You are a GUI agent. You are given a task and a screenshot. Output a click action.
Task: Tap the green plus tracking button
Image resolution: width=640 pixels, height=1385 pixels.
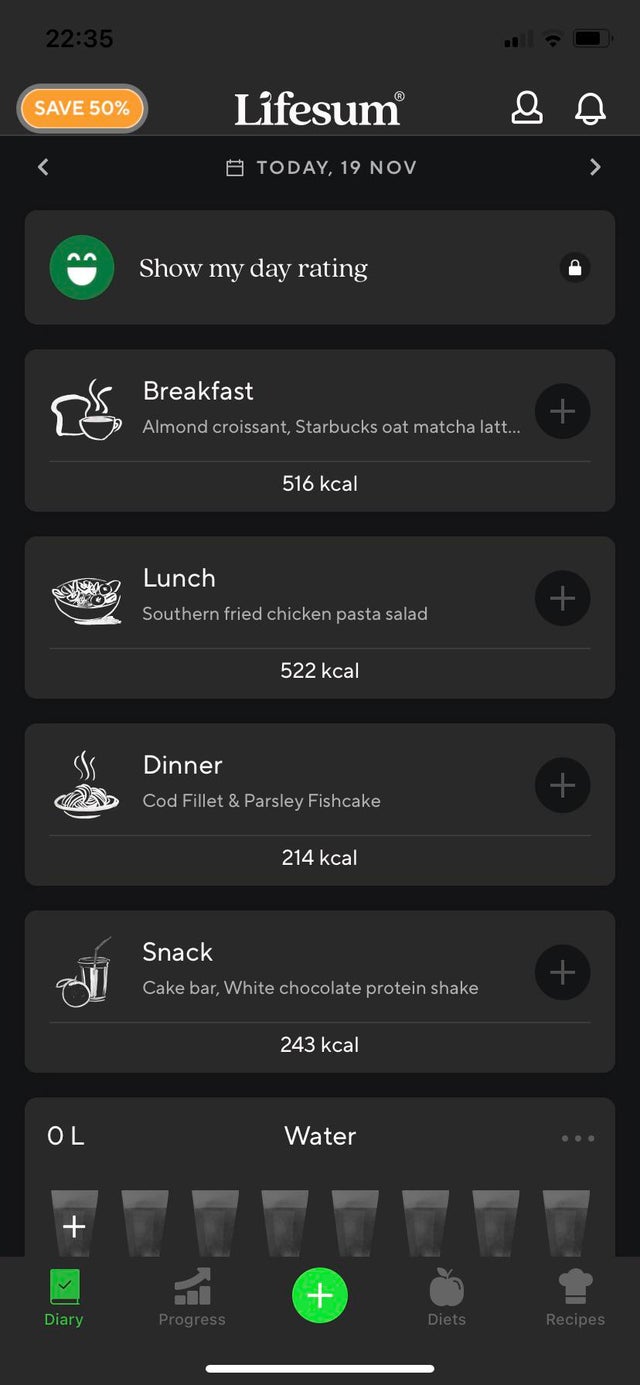[x=320, y=1296]
